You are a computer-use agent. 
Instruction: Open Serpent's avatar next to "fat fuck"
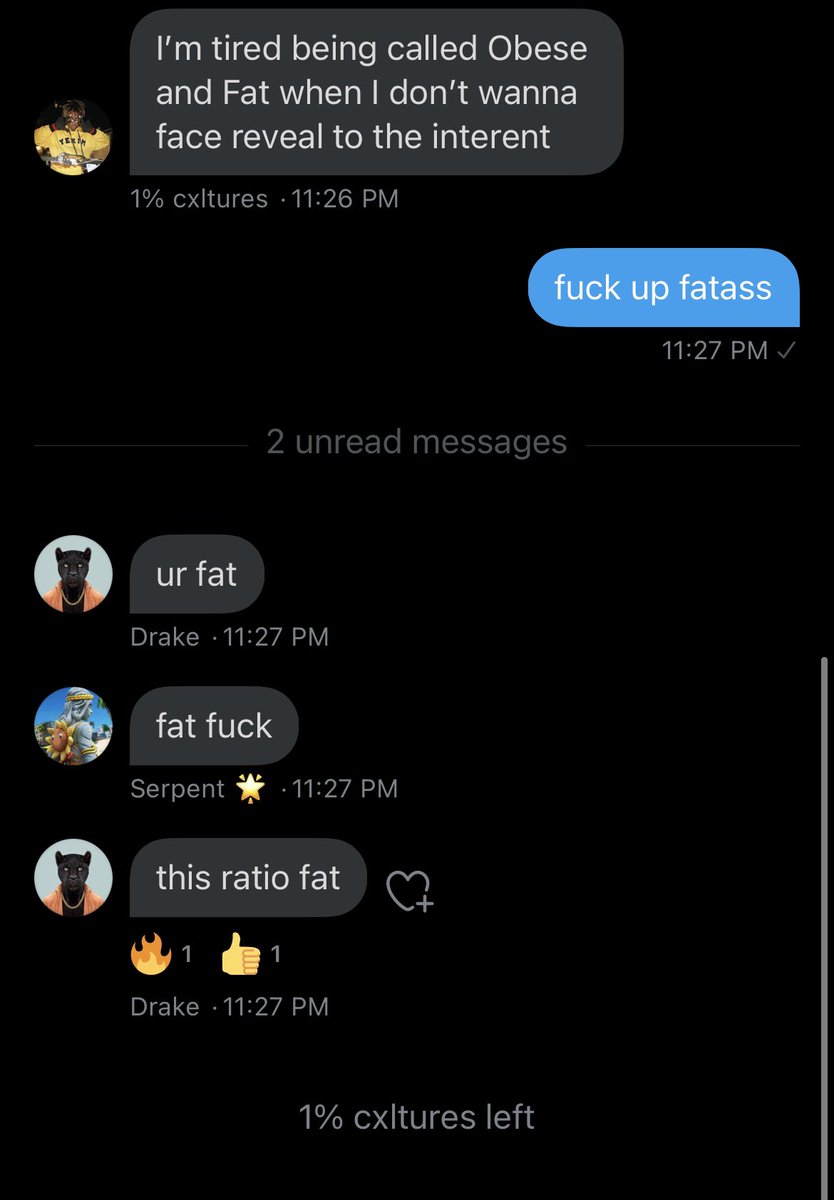click(73, 727)
